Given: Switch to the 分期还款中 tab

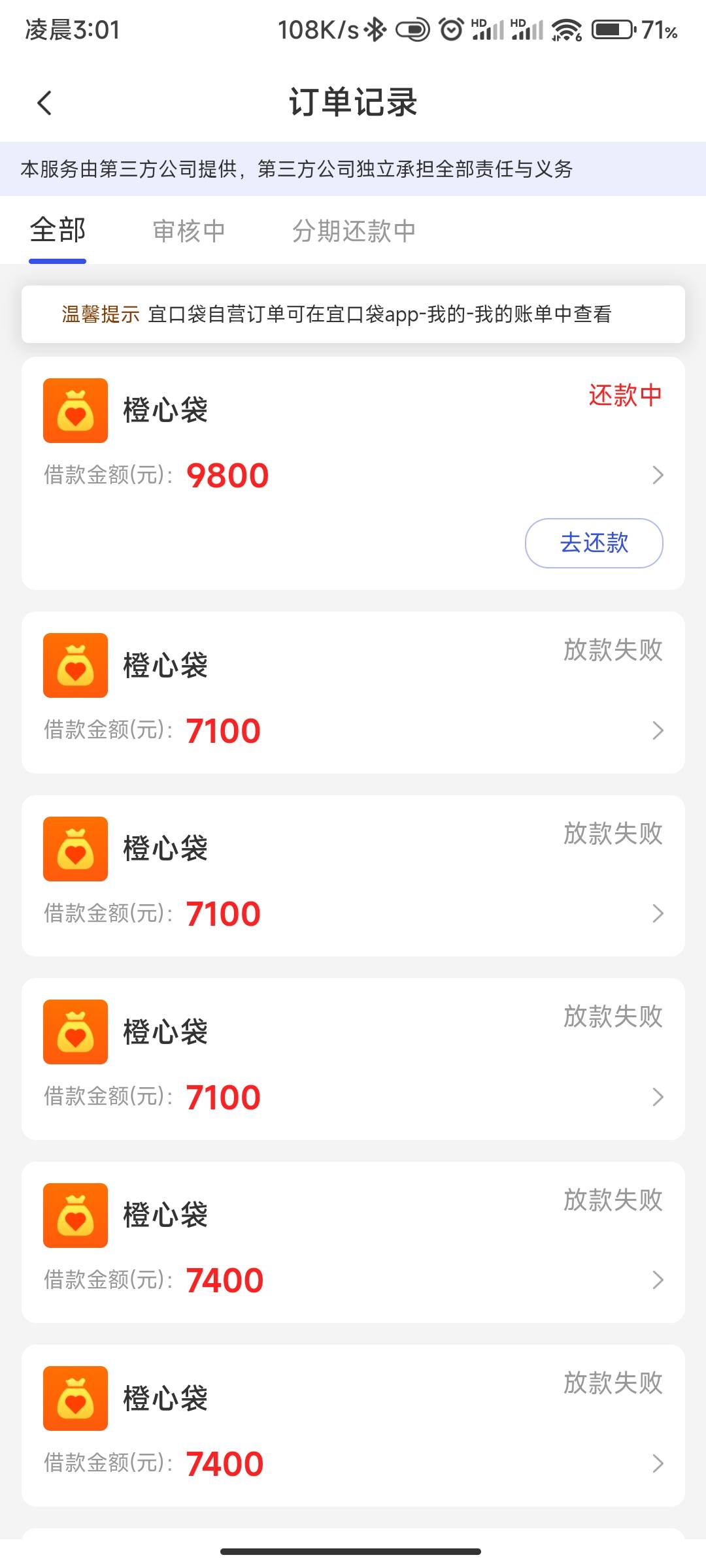Looking at the screenshot, I should tap(354, 231).
